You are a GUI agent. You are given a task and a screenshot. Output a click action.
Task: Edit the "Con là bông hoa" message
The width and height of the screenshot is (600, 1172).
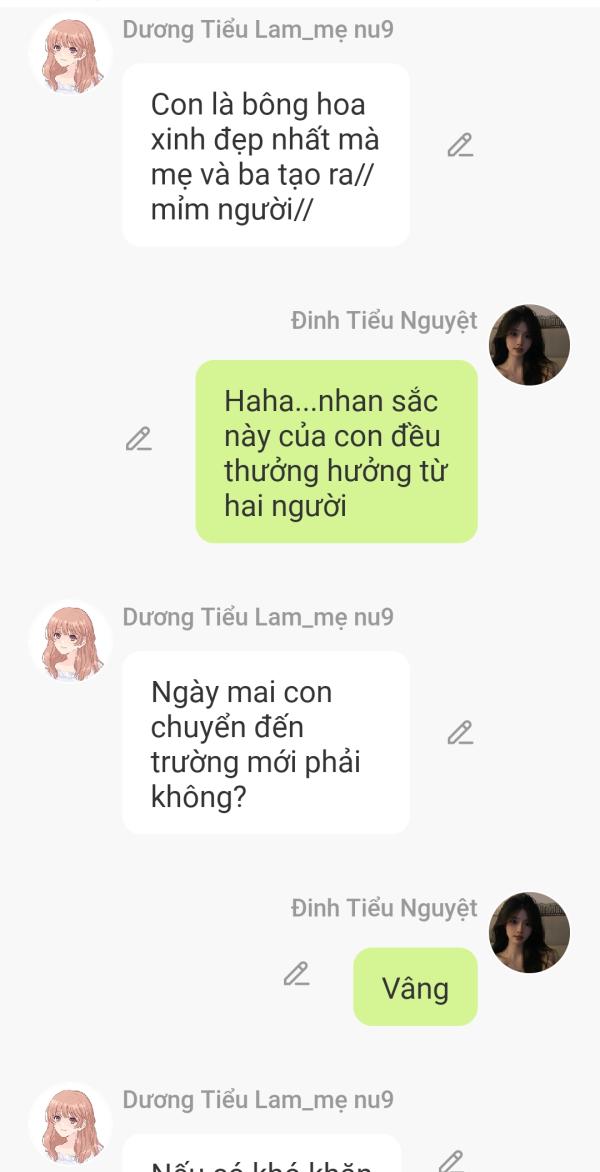click(x=460, y=145)
